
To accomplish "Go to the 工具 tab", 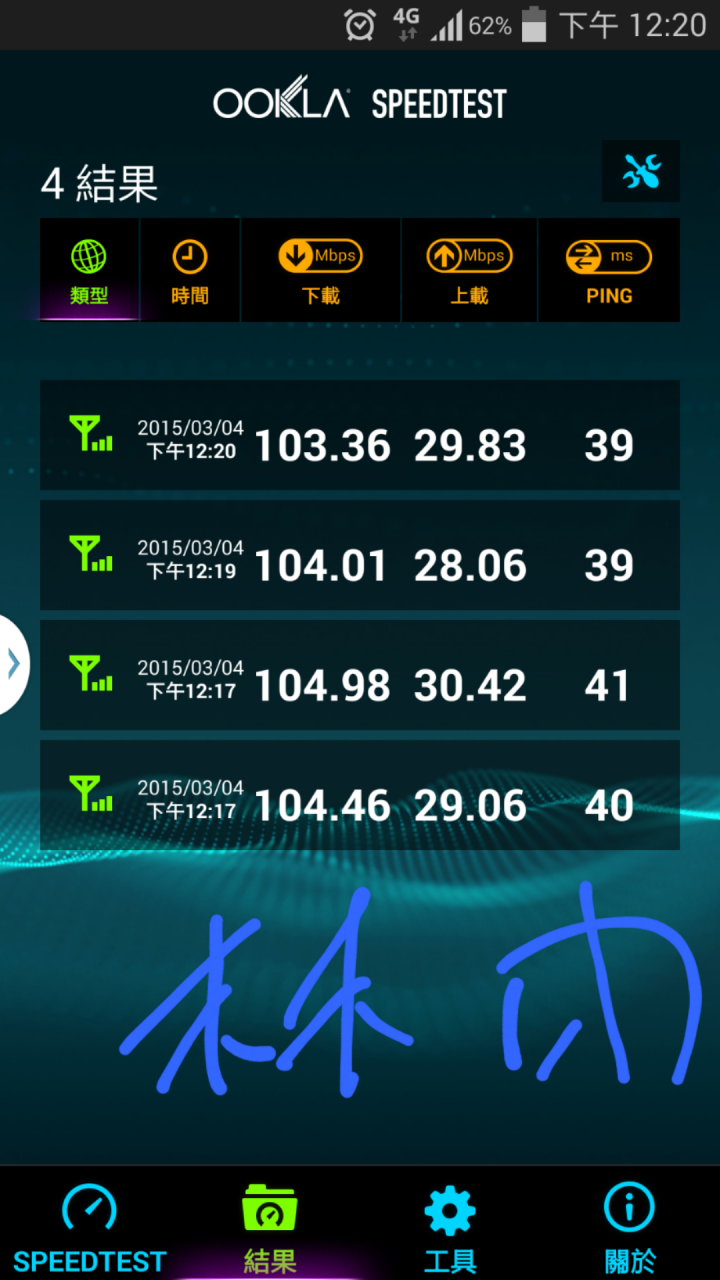I will pos(450,1227).
